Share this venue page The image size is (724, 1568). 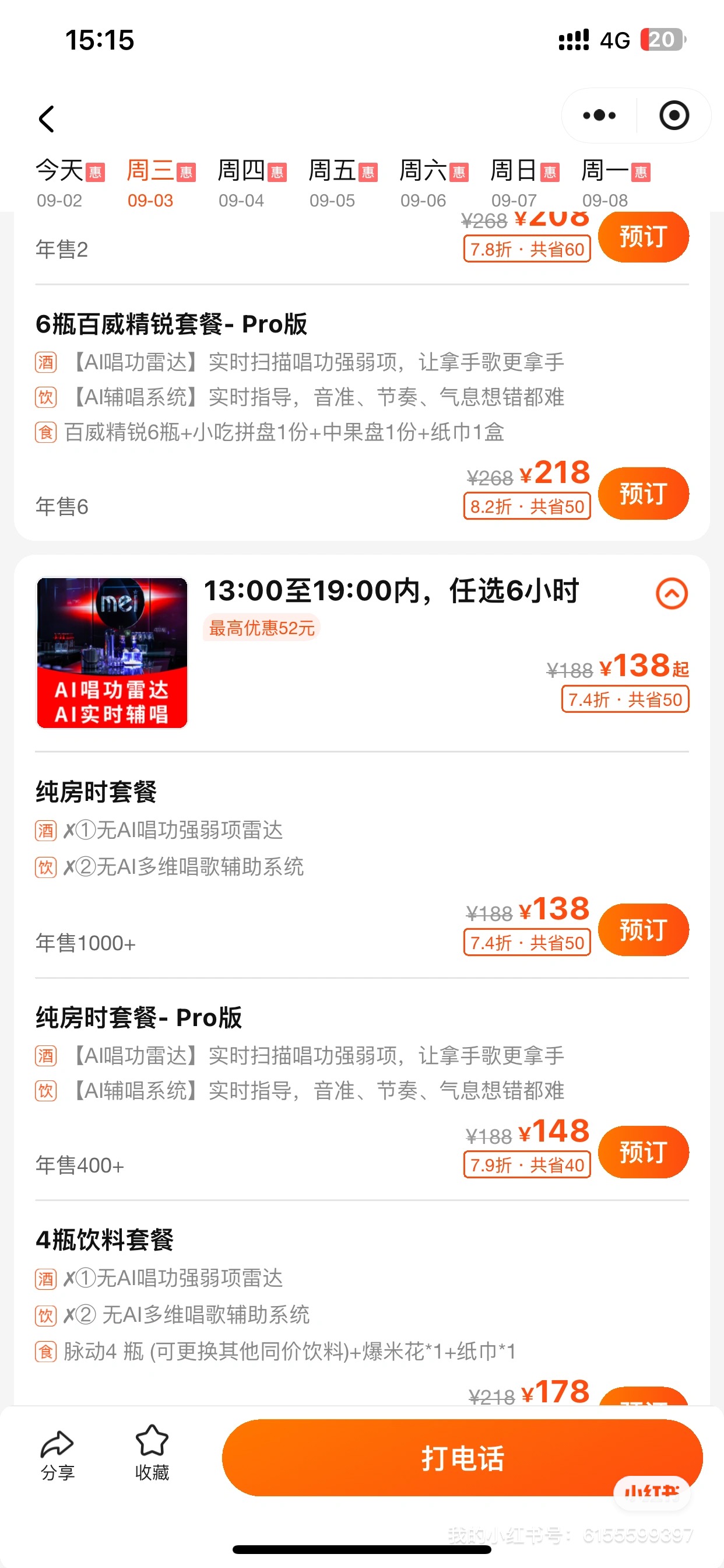tap(57, 1455)
